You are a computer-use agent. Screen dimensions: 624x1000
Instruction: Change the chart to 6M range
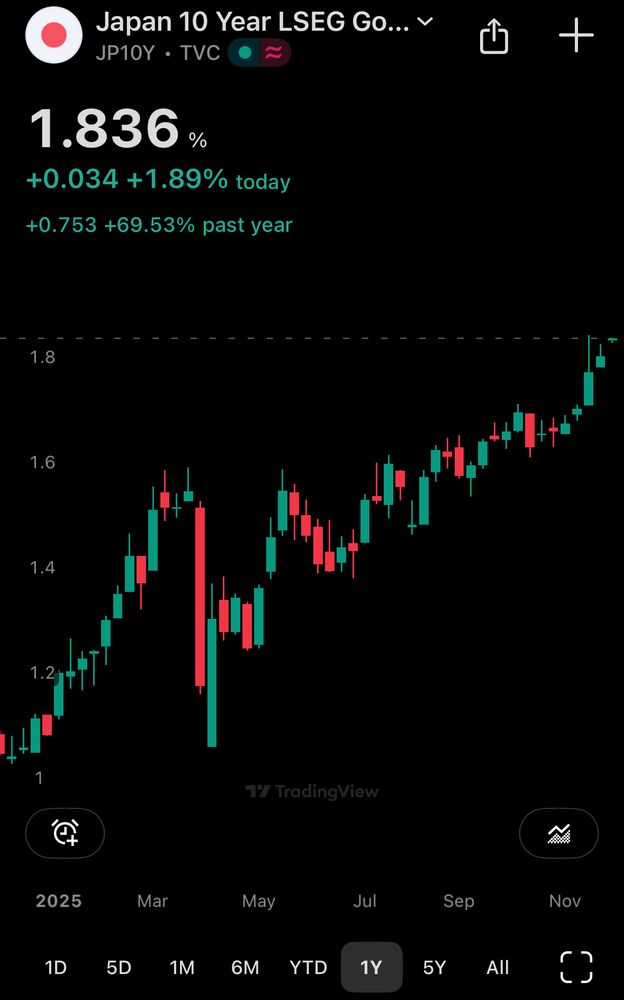coord(245,967)
